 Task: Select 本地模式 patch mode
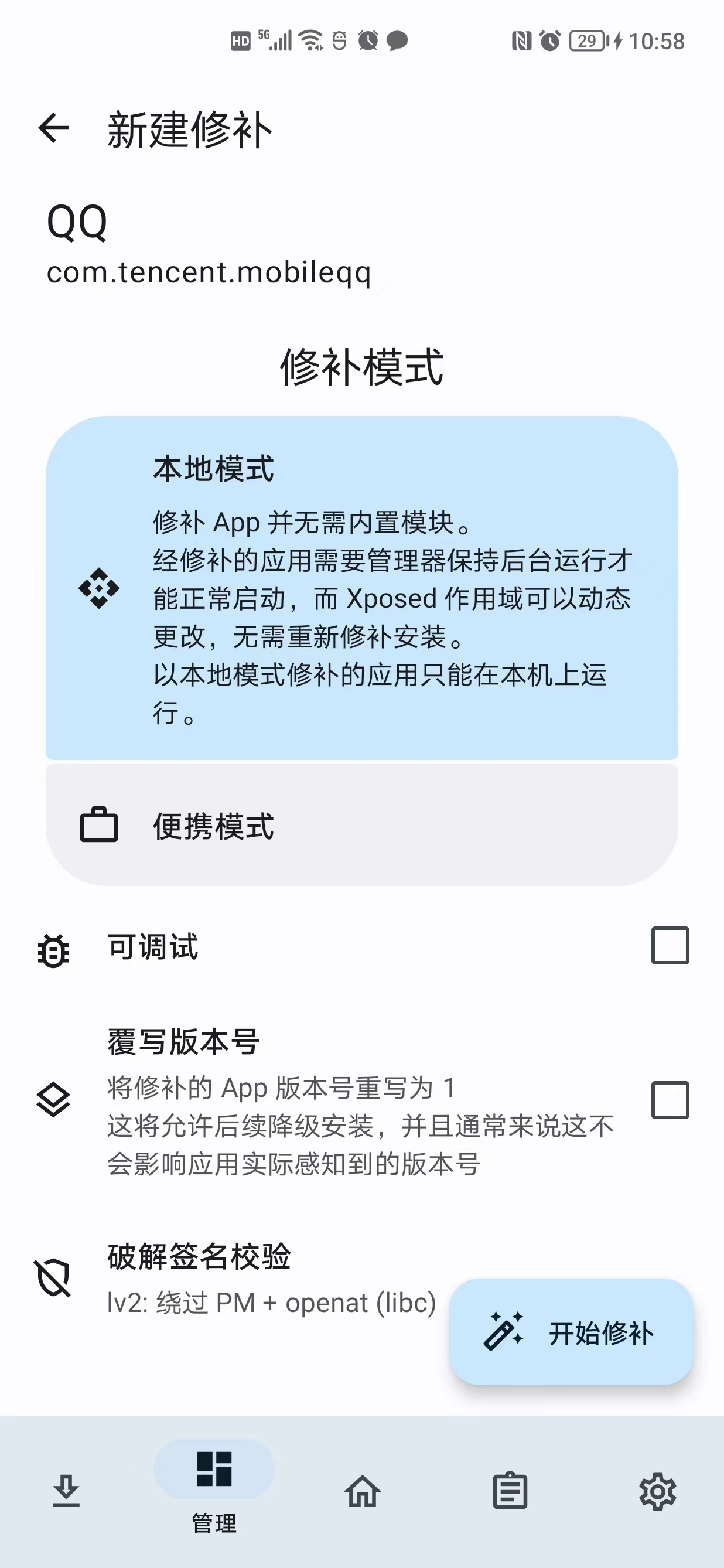point(362,587)
